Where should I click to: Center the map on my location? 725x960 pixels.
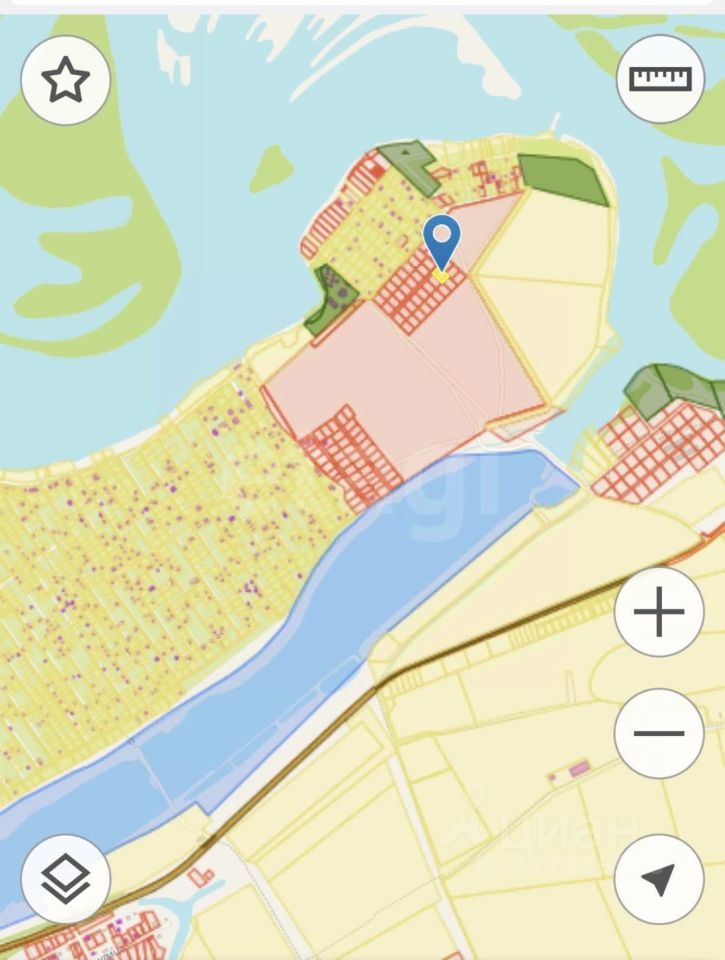point(659,880)
